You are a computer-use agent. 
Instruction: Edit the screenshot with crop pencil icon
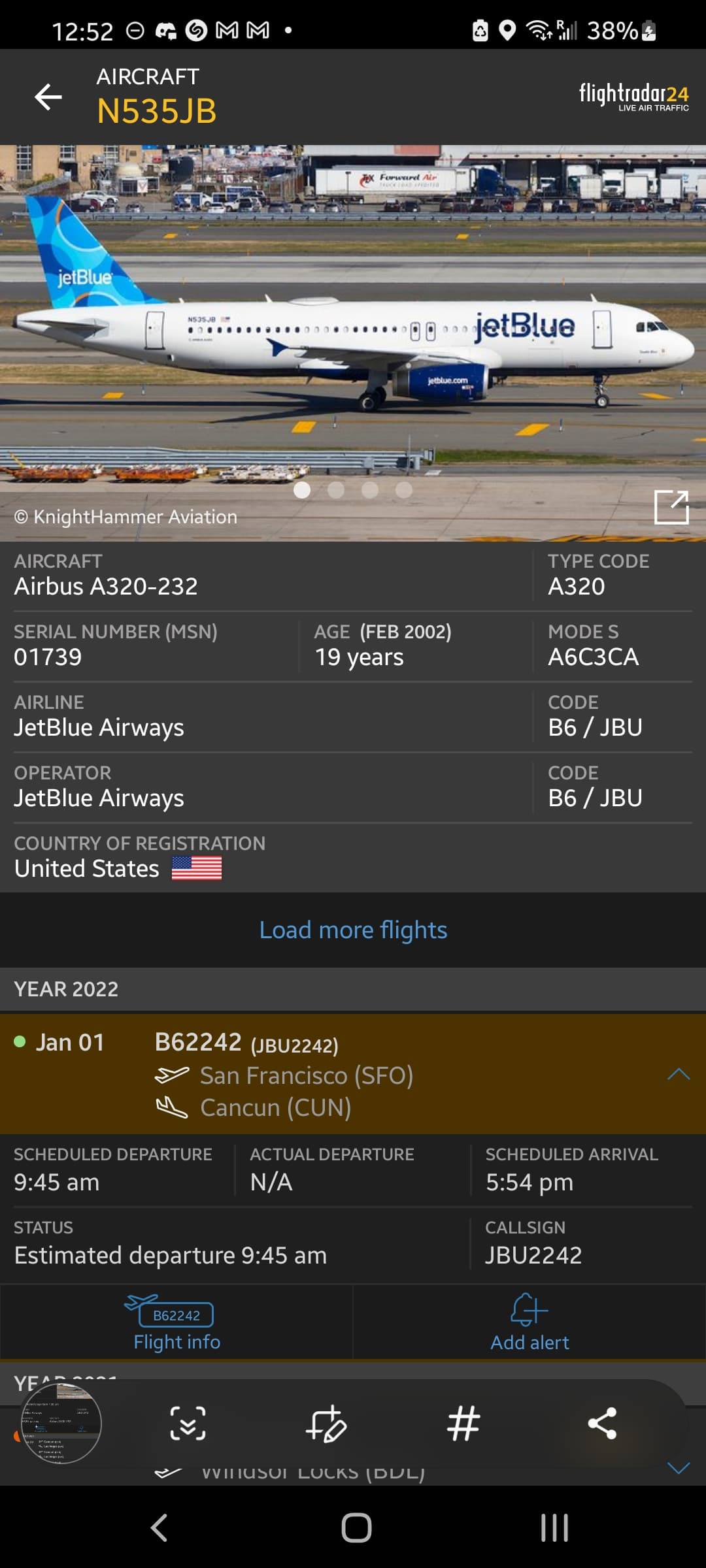(x=326, y=1424)
